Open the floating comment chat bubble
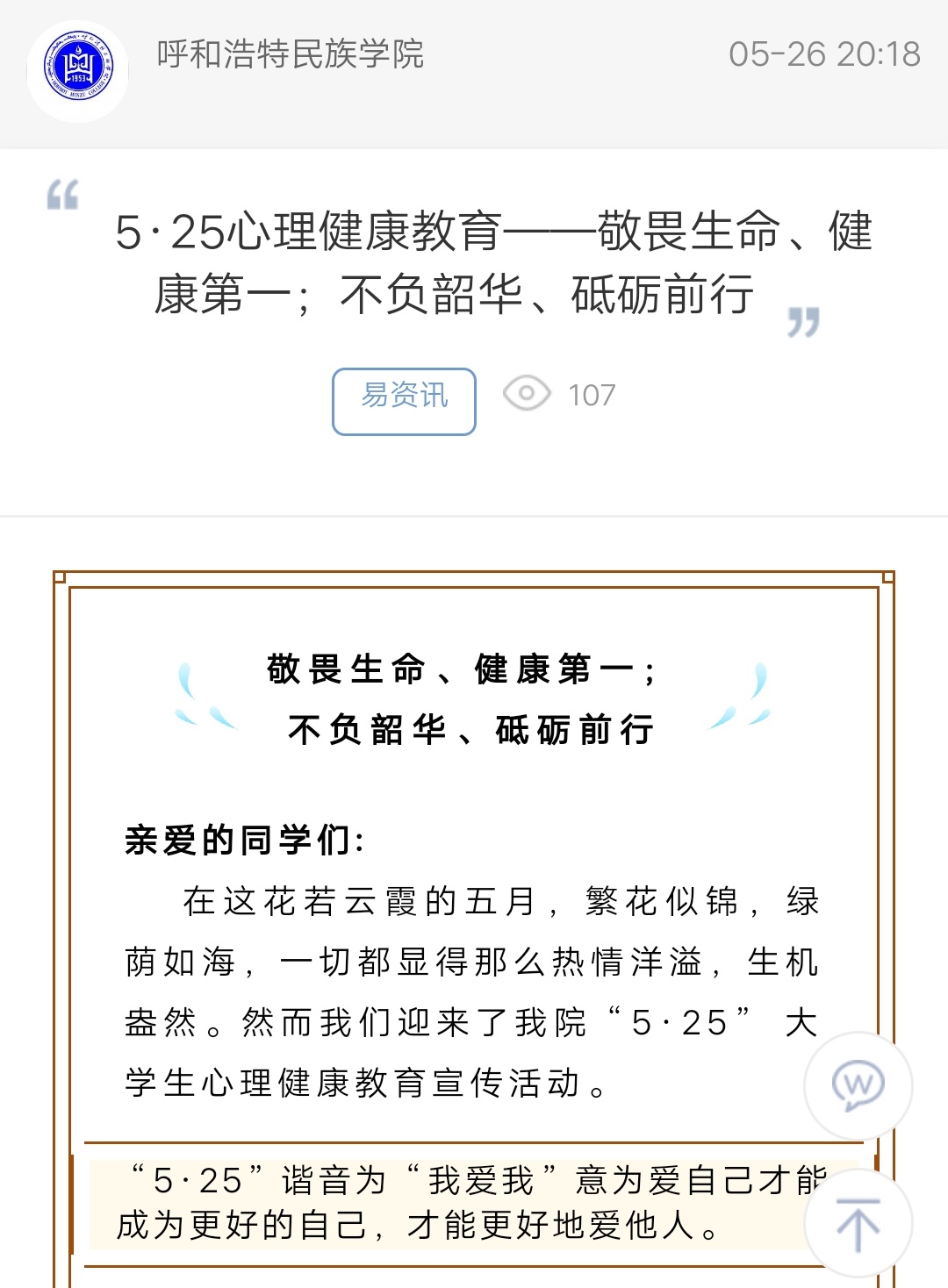The width and height of the screenshot is (948, 1288). [x=858, y=1085]
